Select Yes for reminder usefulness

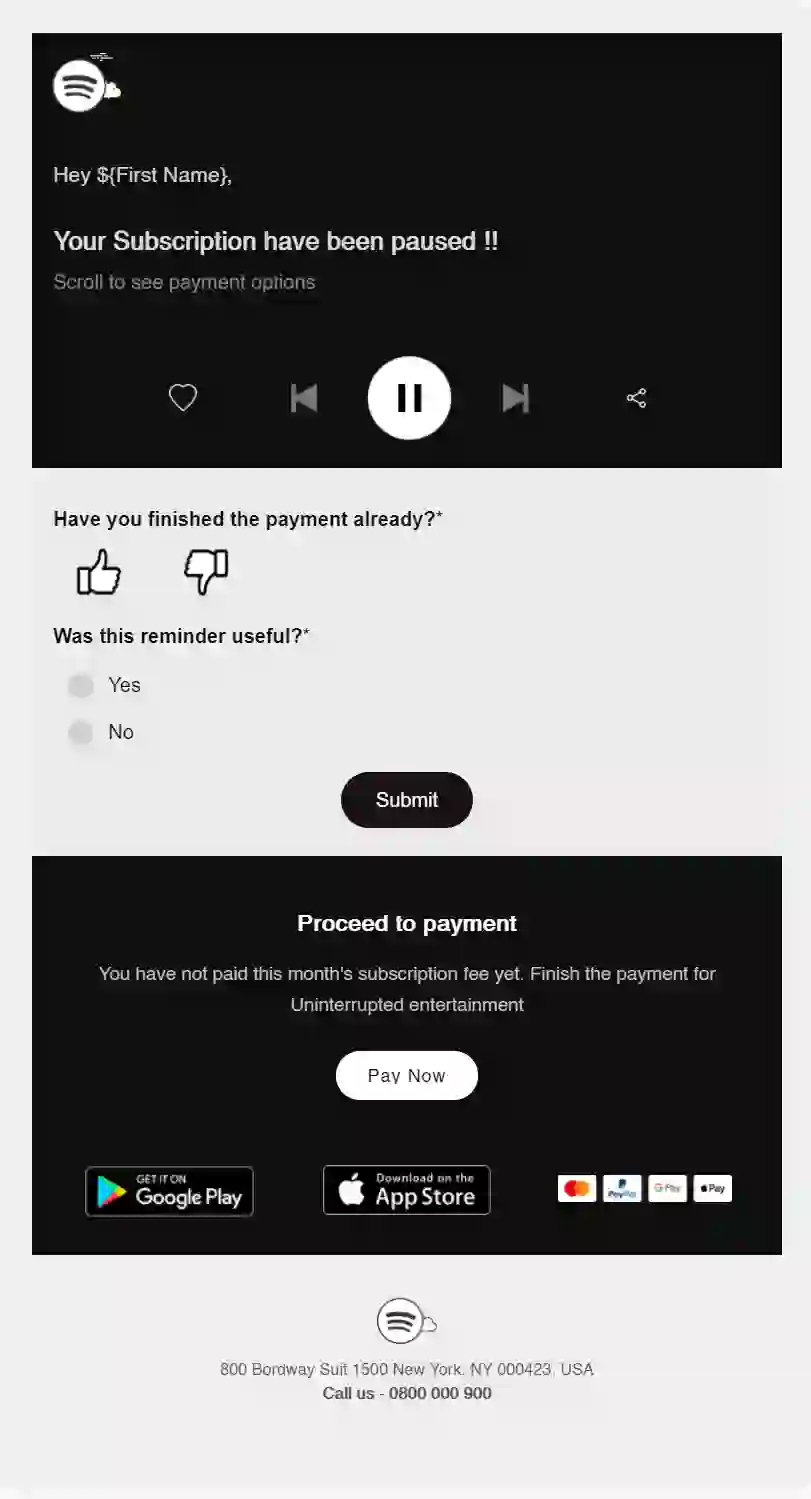click(x=81, y=686)
